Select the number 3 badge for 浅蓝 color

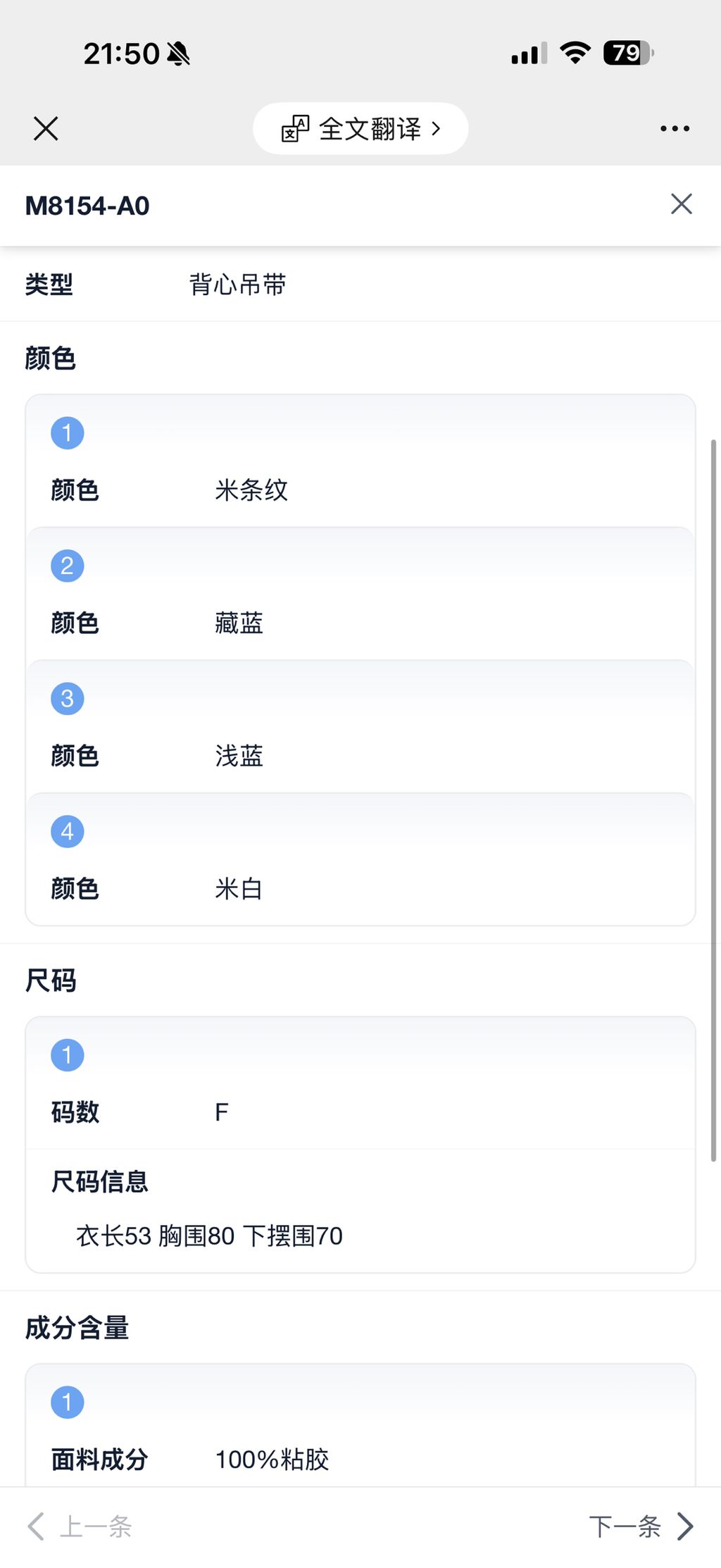tap(67, 697)
